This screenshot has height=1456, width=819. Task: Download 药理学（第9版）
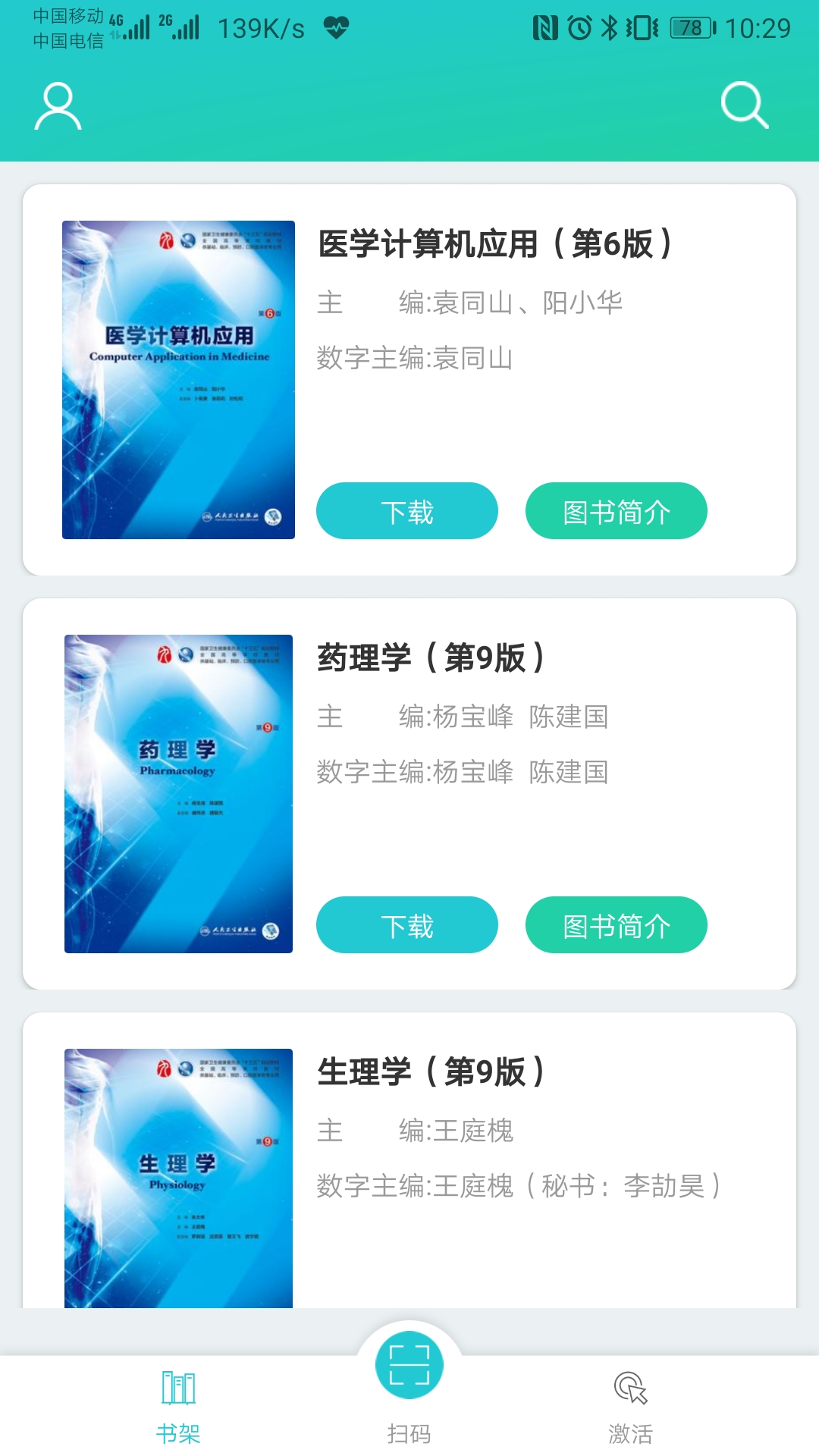pos(406,925)
